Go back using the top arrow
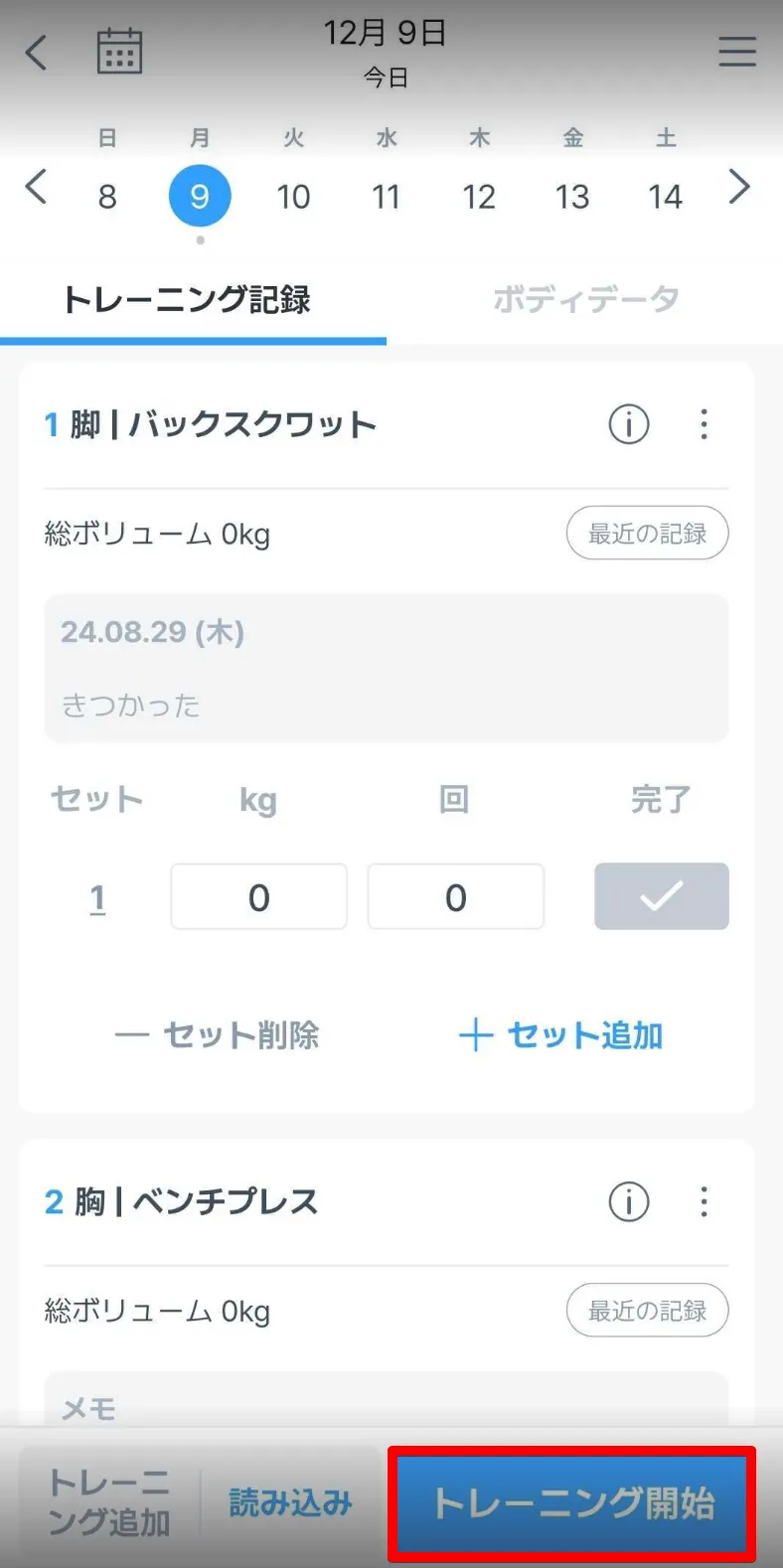The height and width of the screenshot is (1568, 783). [37, 52]
